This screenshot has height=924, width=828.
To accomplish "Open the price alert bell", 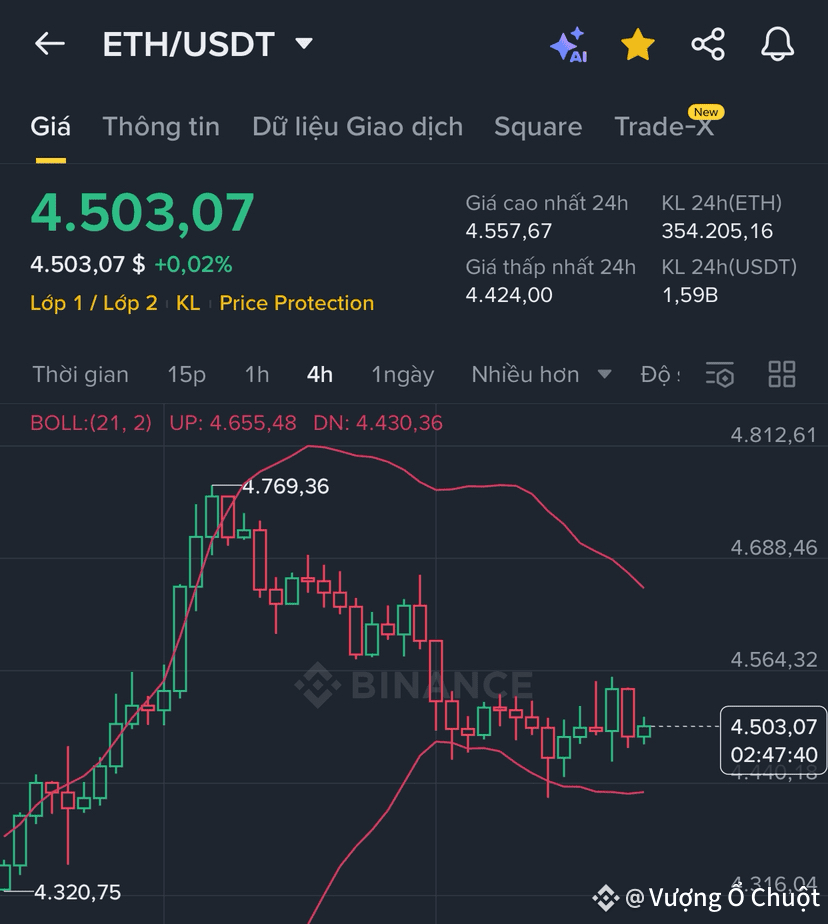I will 777,45.
